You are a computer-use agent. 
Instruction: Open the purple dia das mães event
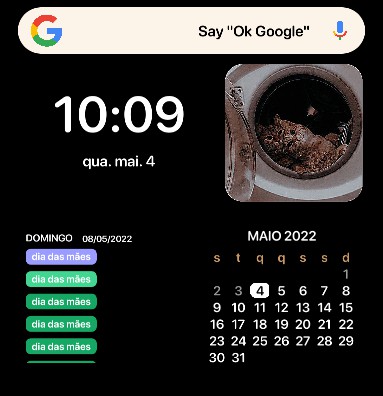61,257
